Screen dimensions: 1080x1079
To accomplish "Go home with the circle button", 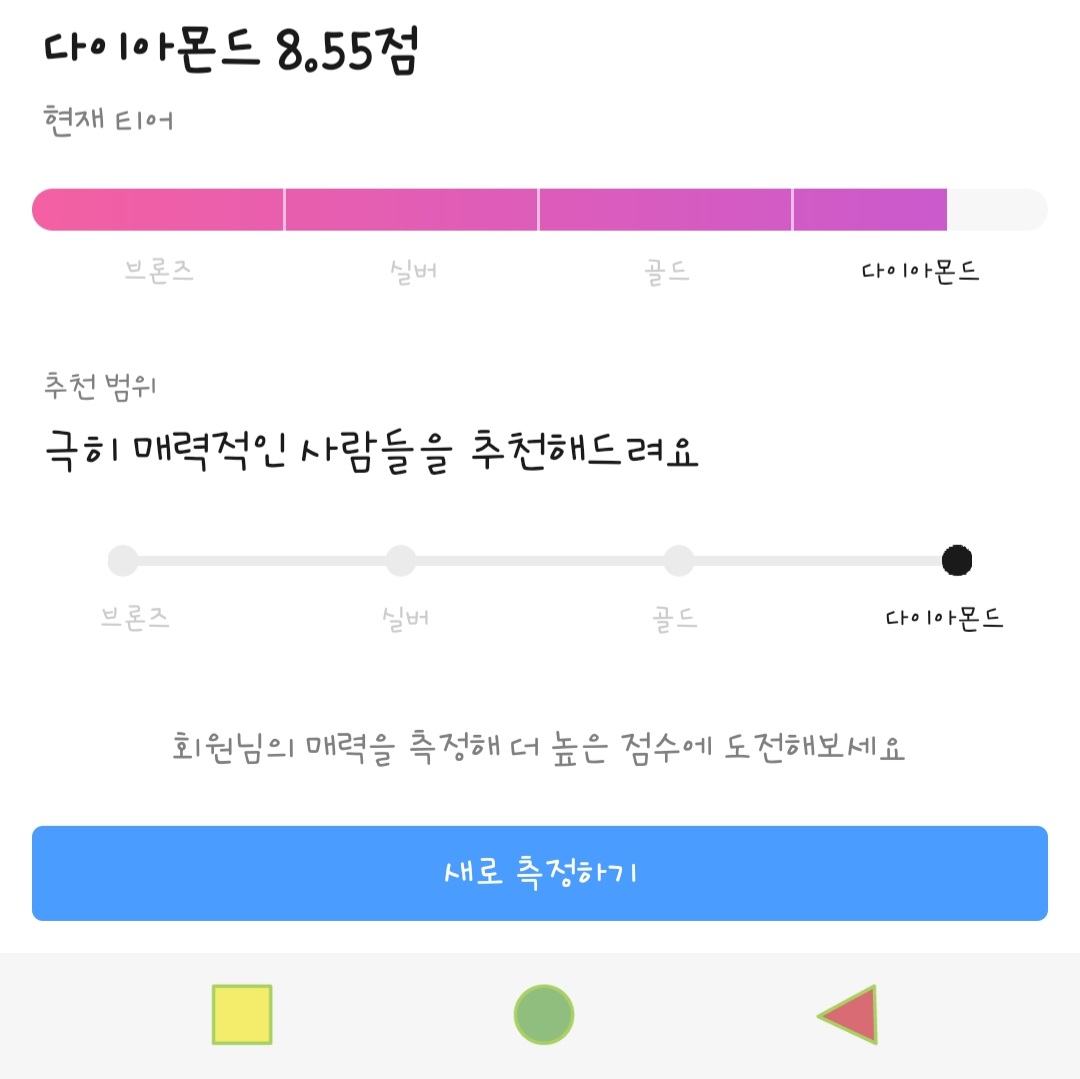I will coord(543,1014).
